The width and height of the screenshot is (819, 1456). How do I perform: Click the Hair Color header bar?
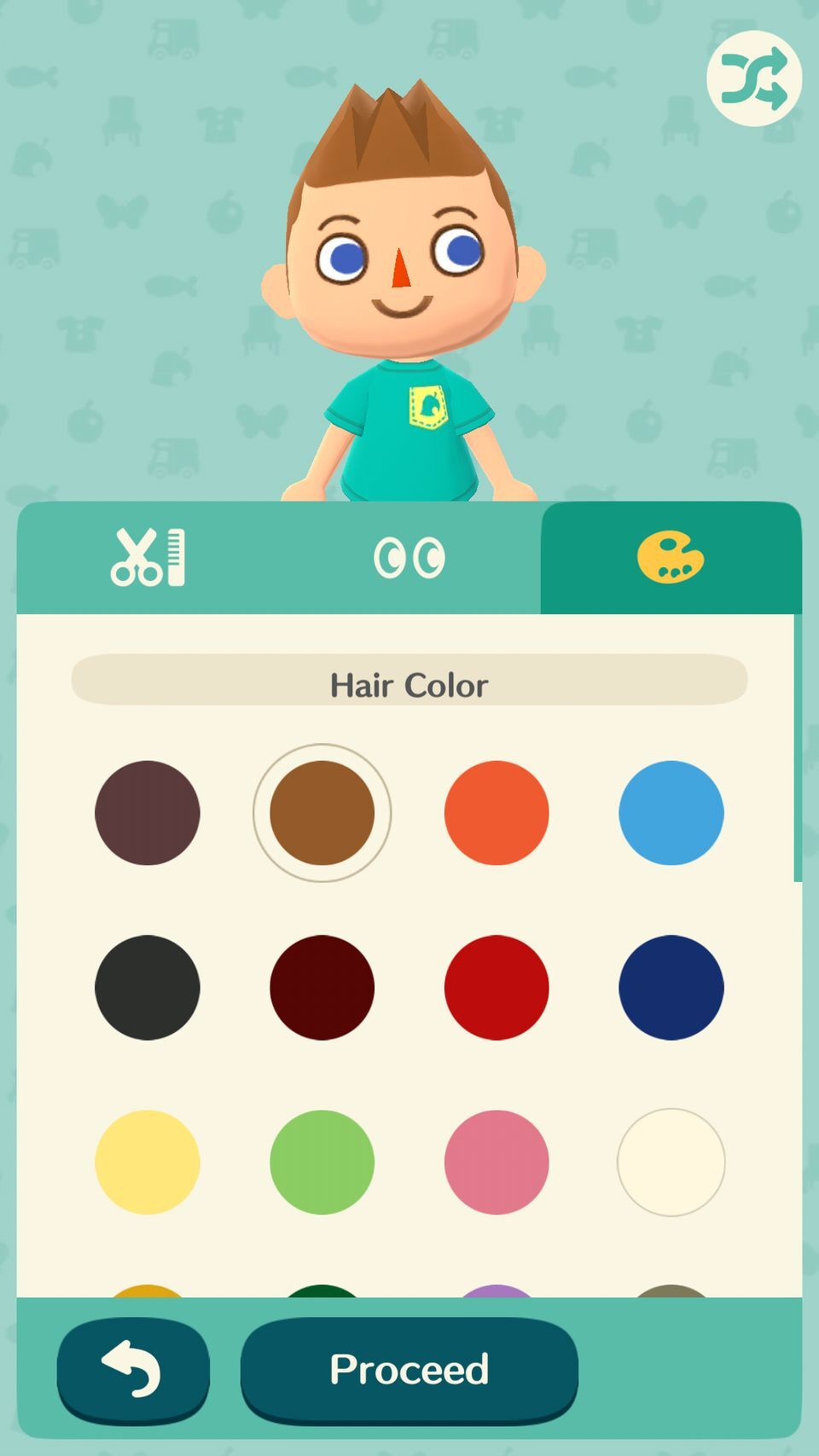tap(409, 683)
